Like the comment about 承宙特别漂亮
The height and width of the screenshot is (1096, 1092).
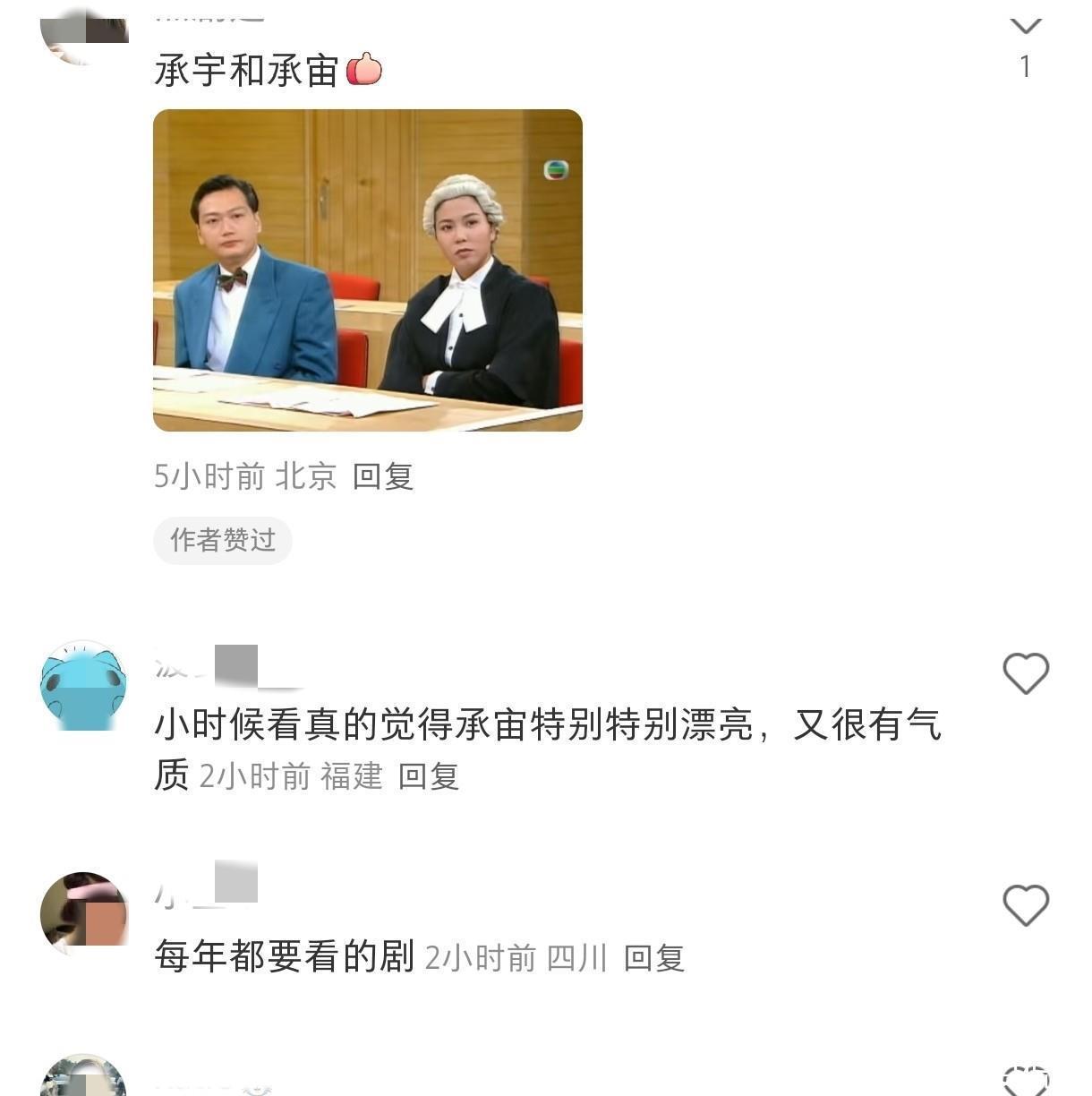(1025, 673)
